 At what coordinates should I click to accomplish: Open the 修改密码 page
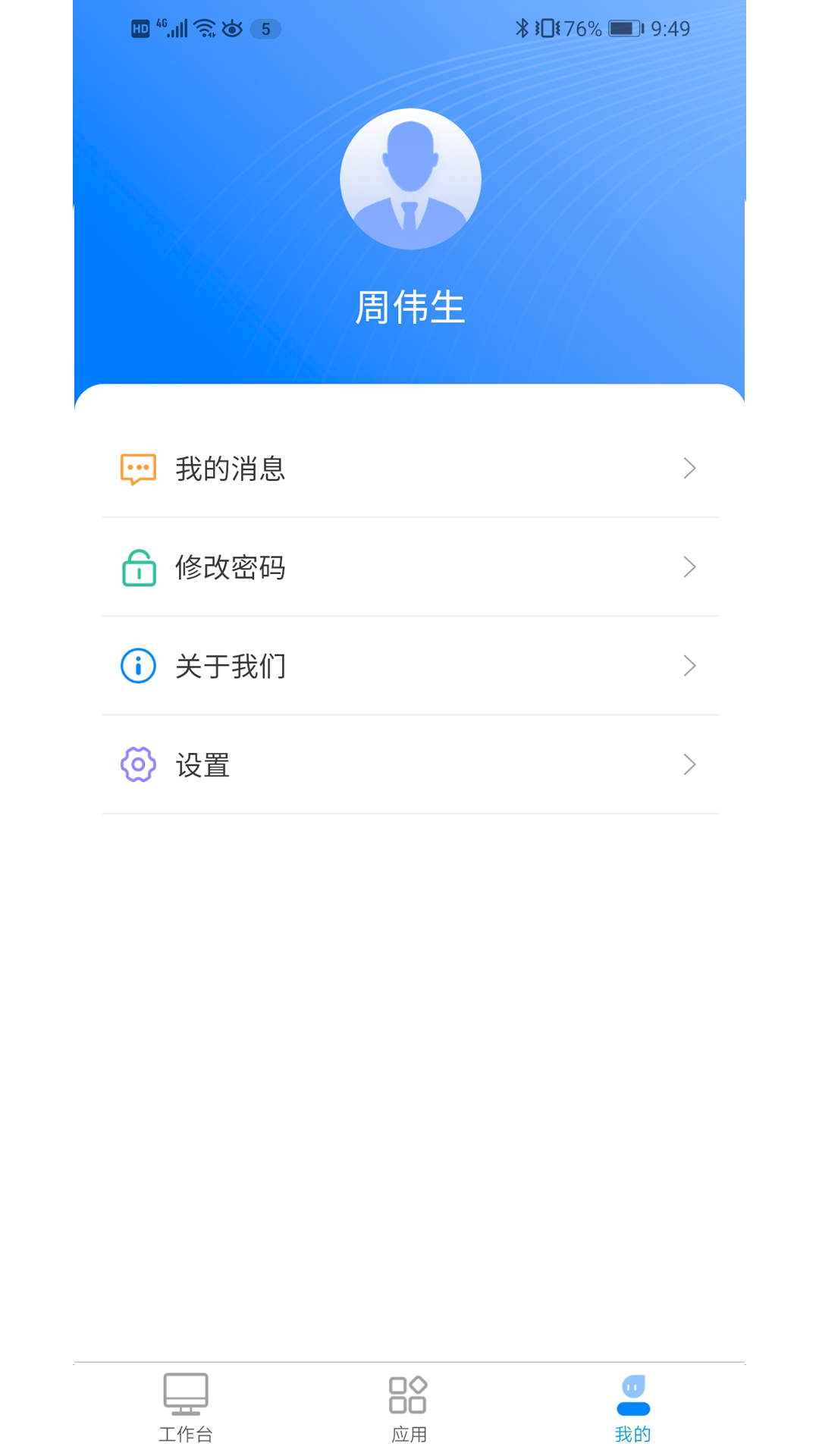pyautogui.click(x=409, y=566)
